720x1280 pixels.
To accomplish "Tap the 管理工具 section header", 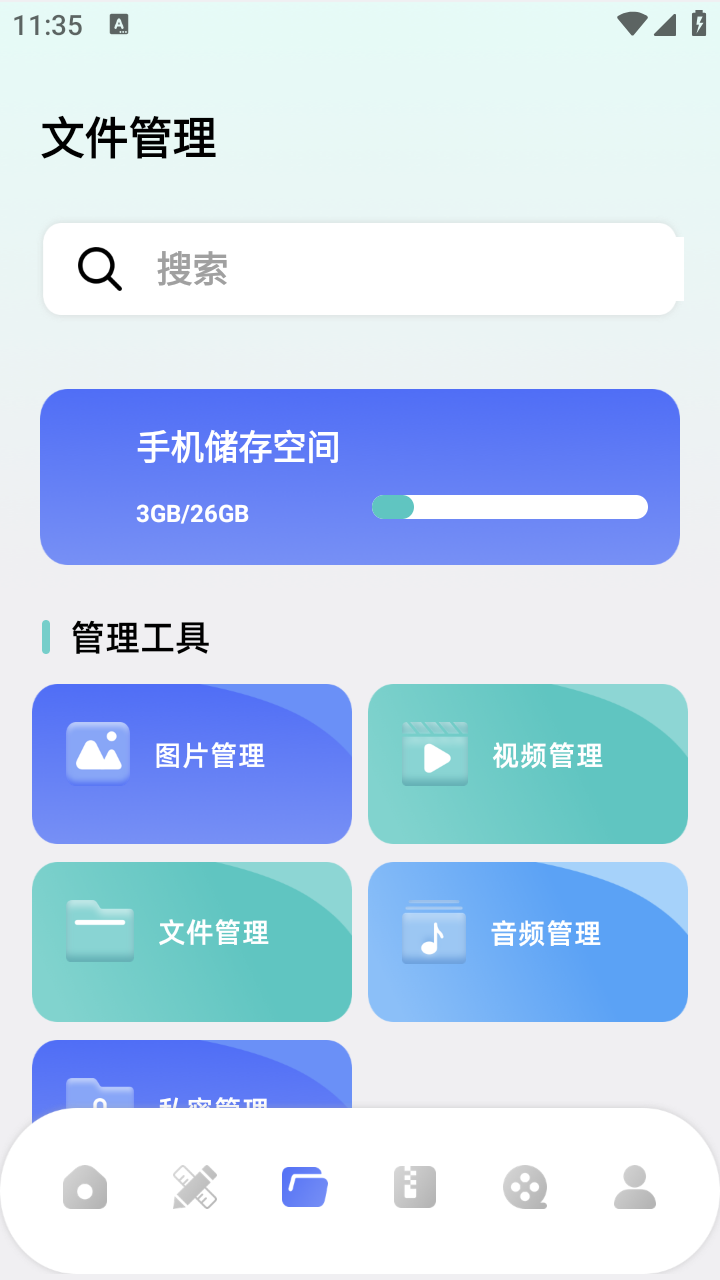I will pos(137,638).
